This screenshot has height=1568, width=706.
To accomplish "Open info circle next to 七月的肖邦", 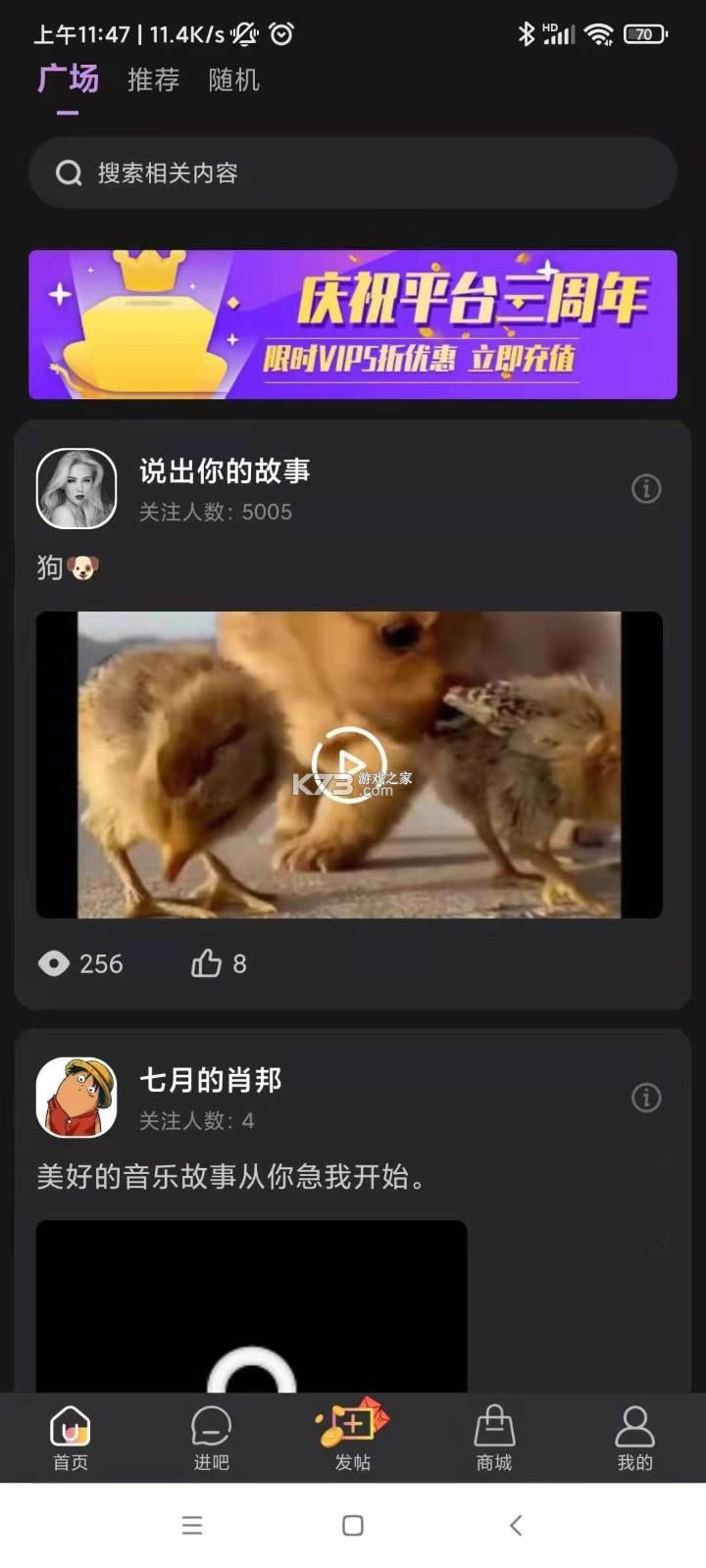I will [x=646, y=1098].
